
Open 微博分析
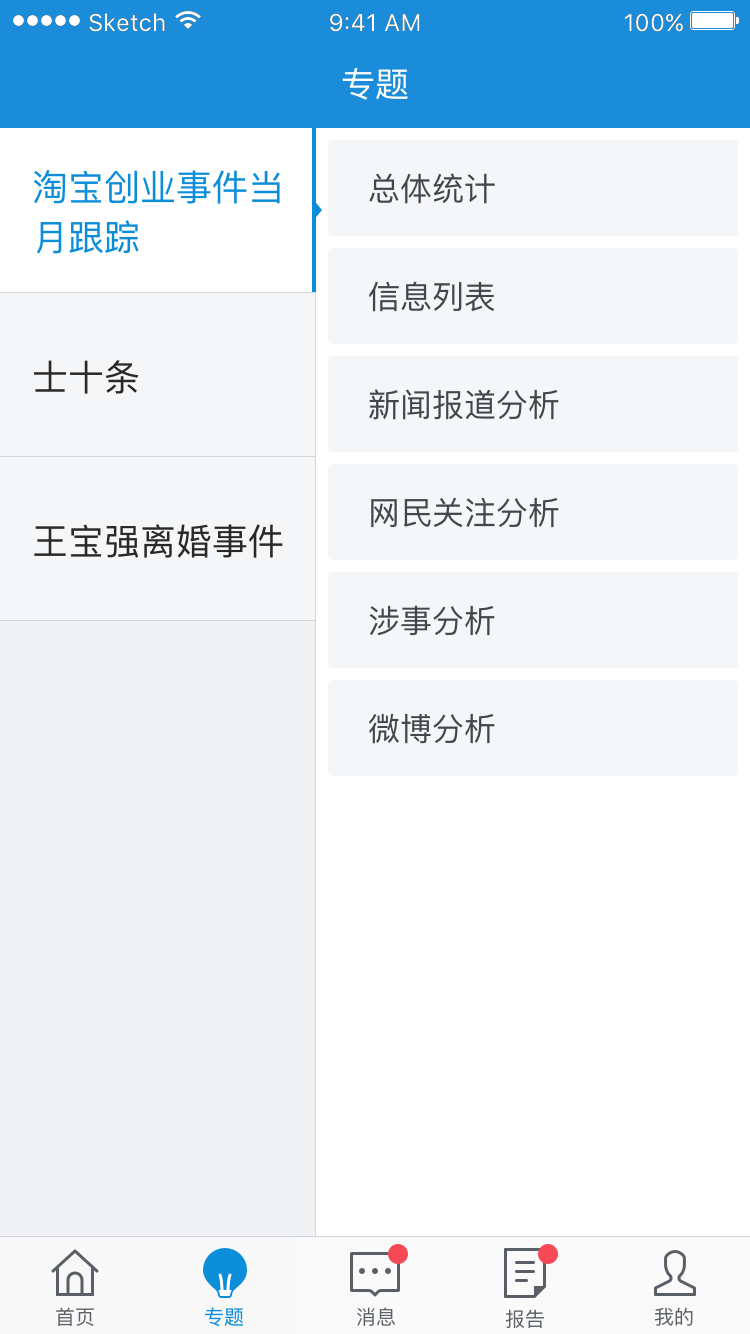[533, 728]
